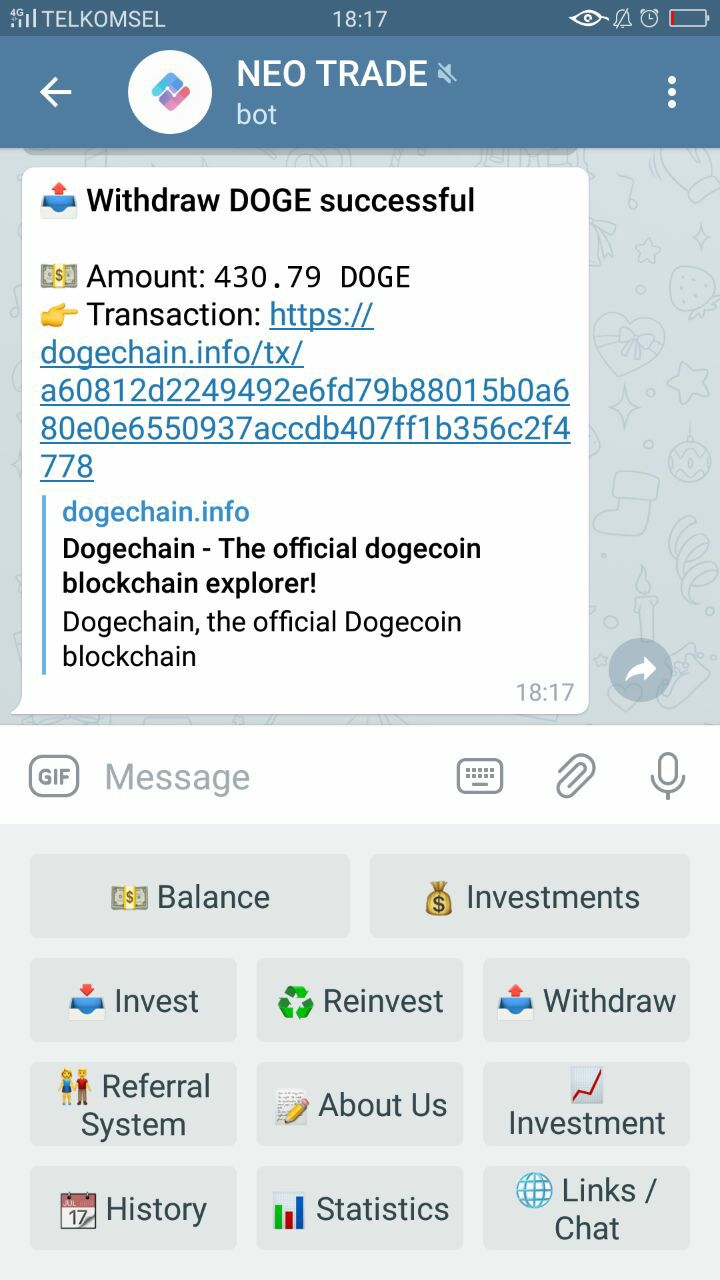The height and width of the screenshot is (1280, 720).
Task: Show History via bot button
Action: [133, 1208]
